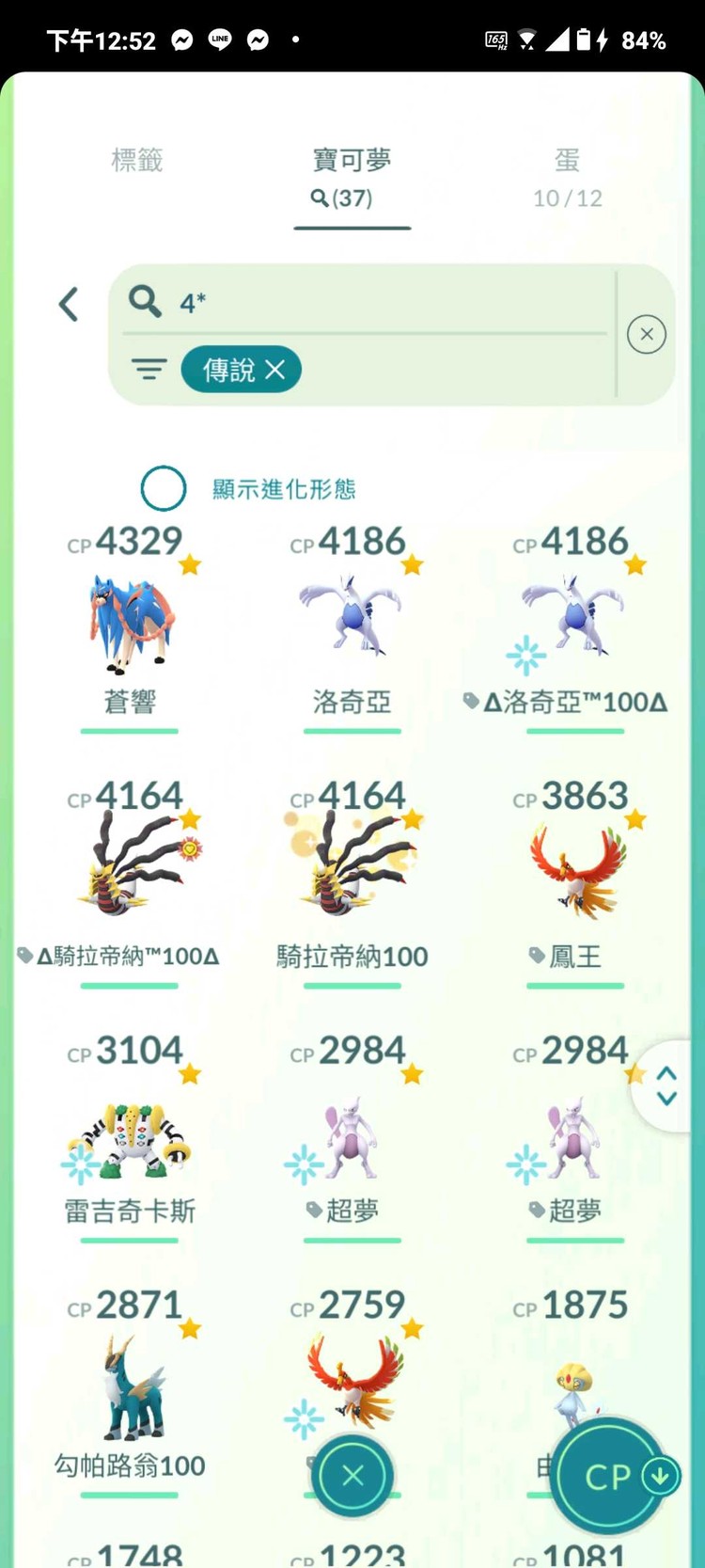Tap the floating X button at bottom center
Viewport: 705px width, 1568px height.
click(352, 1475)
